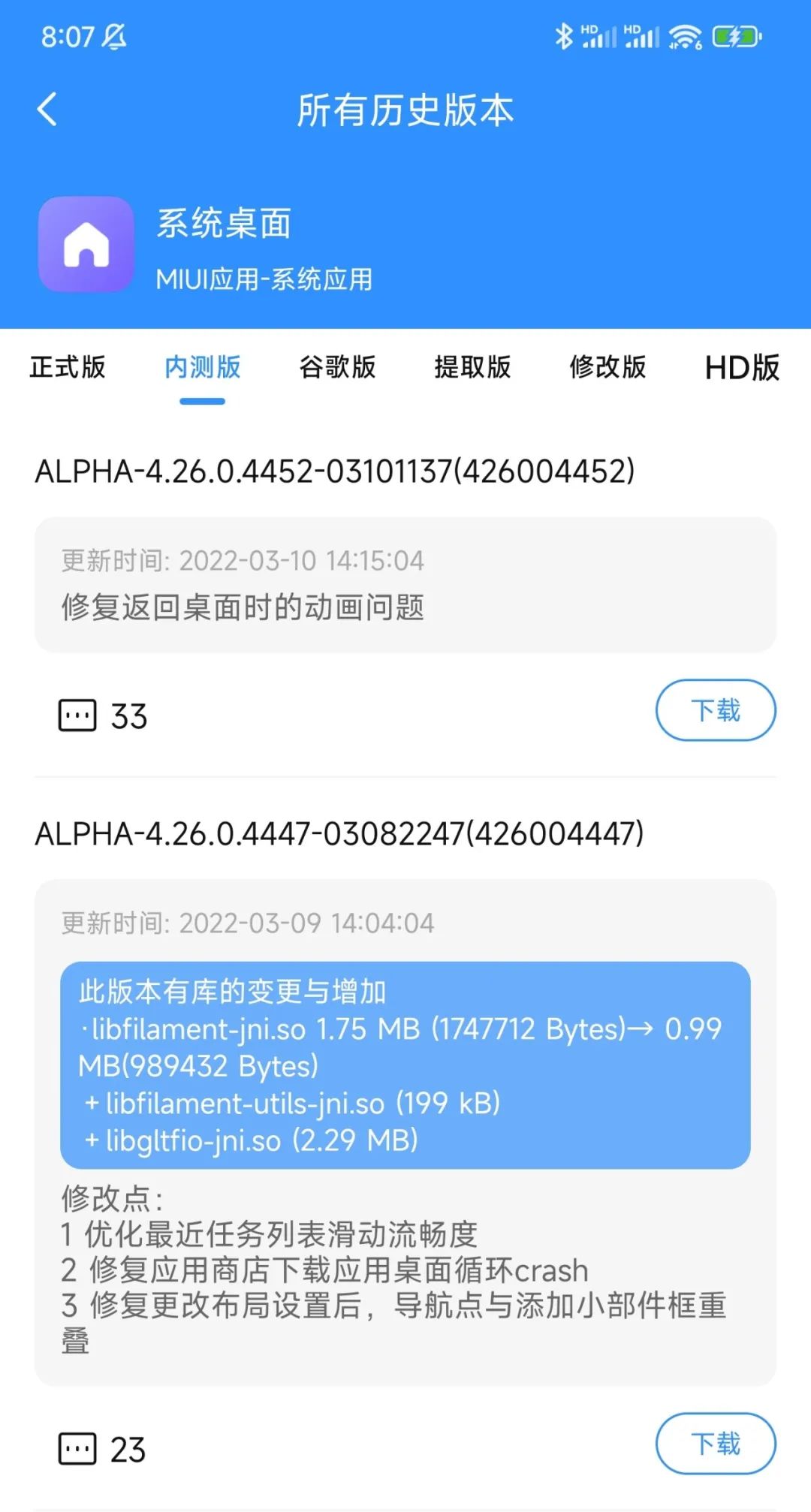Open the 23 comments on version 4447
The width and height of the screenshot is (811, 1512).
(102, 1450)
